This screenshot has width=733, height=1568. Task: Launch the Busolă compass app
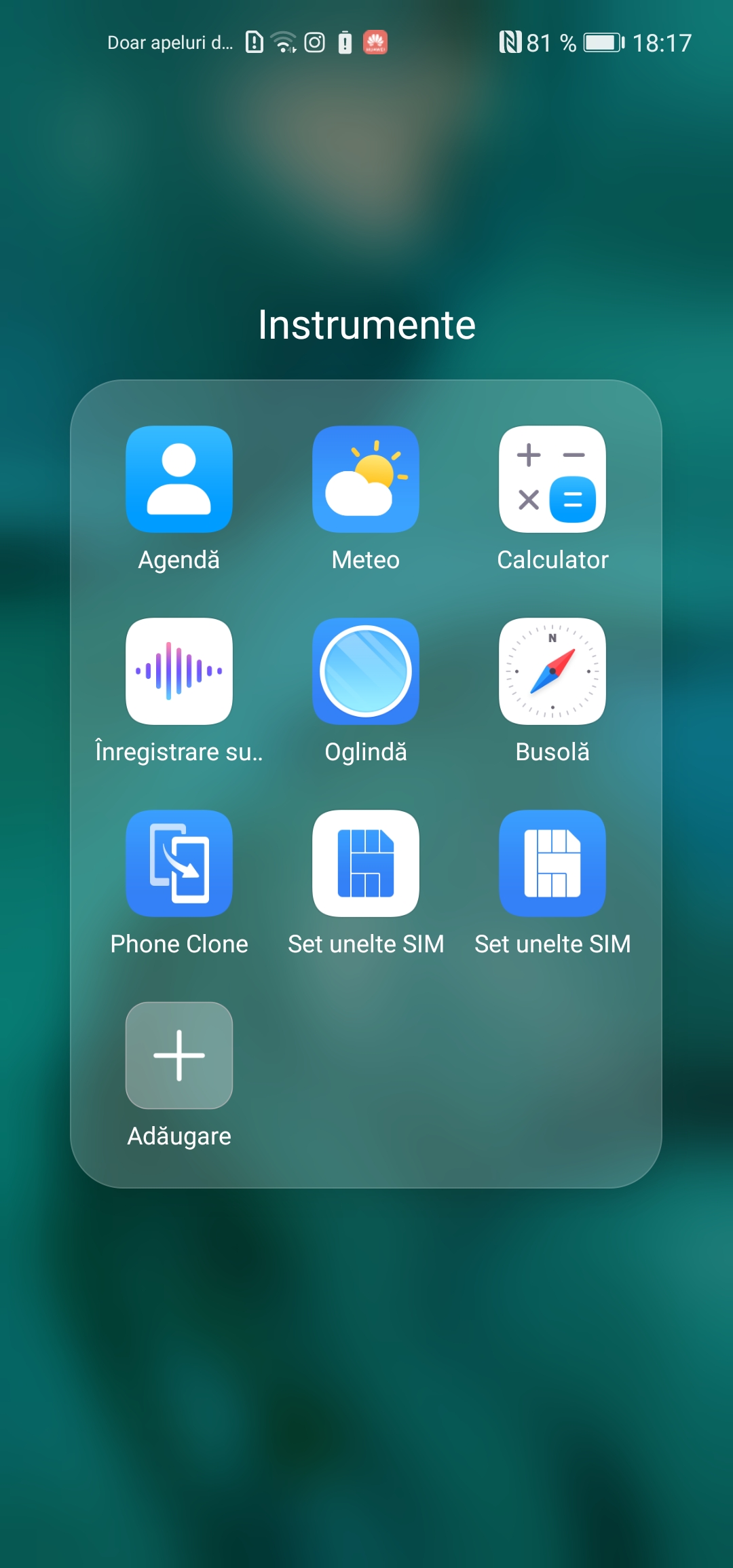[x=552, y=671]
